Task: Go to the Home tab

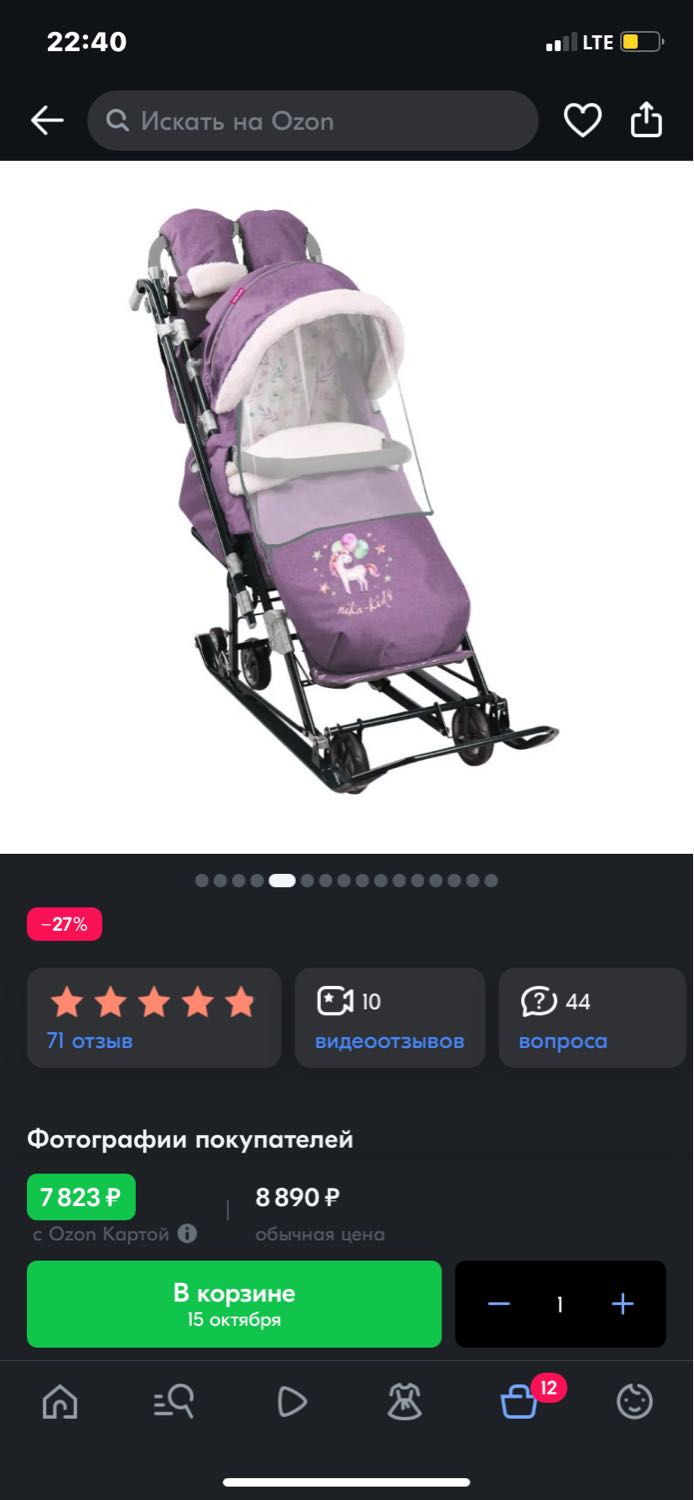Action: click(x=60, y=1402)
